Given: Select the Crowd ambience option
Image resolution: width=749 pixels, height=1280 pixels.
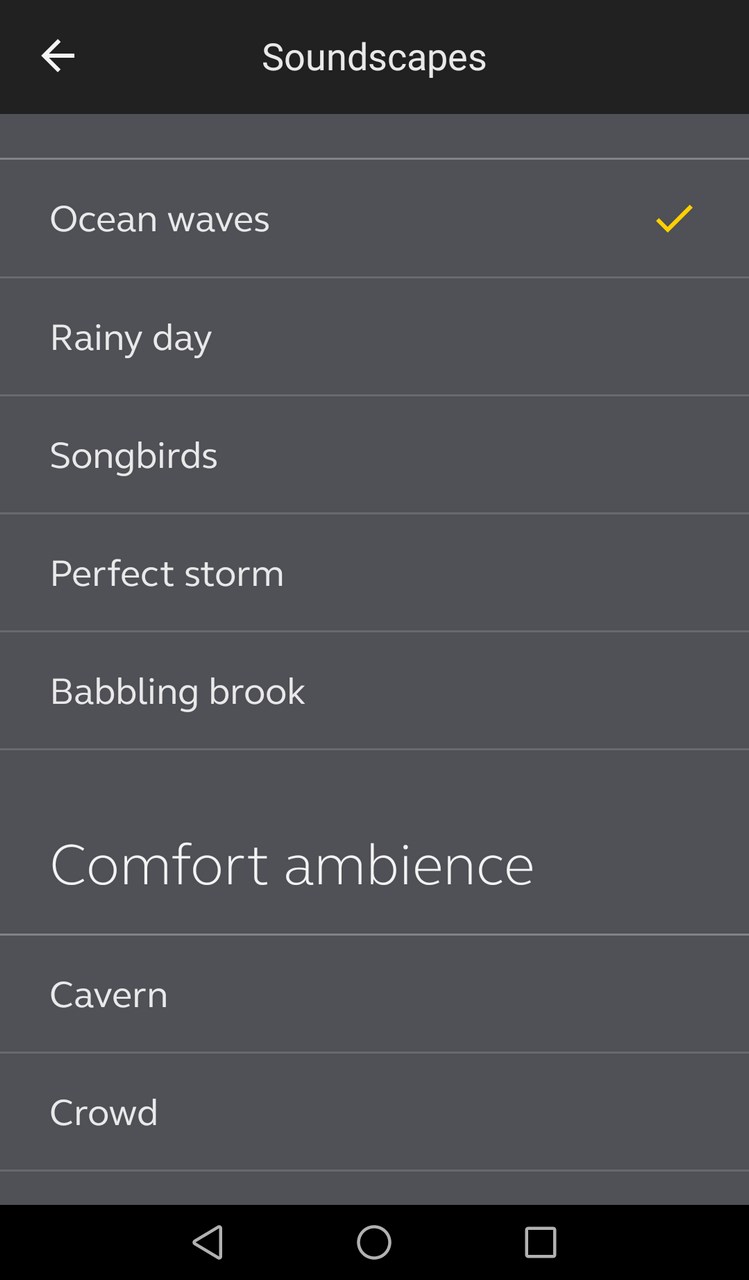Looking at the screenshot, I should (x=374, y=1112).
